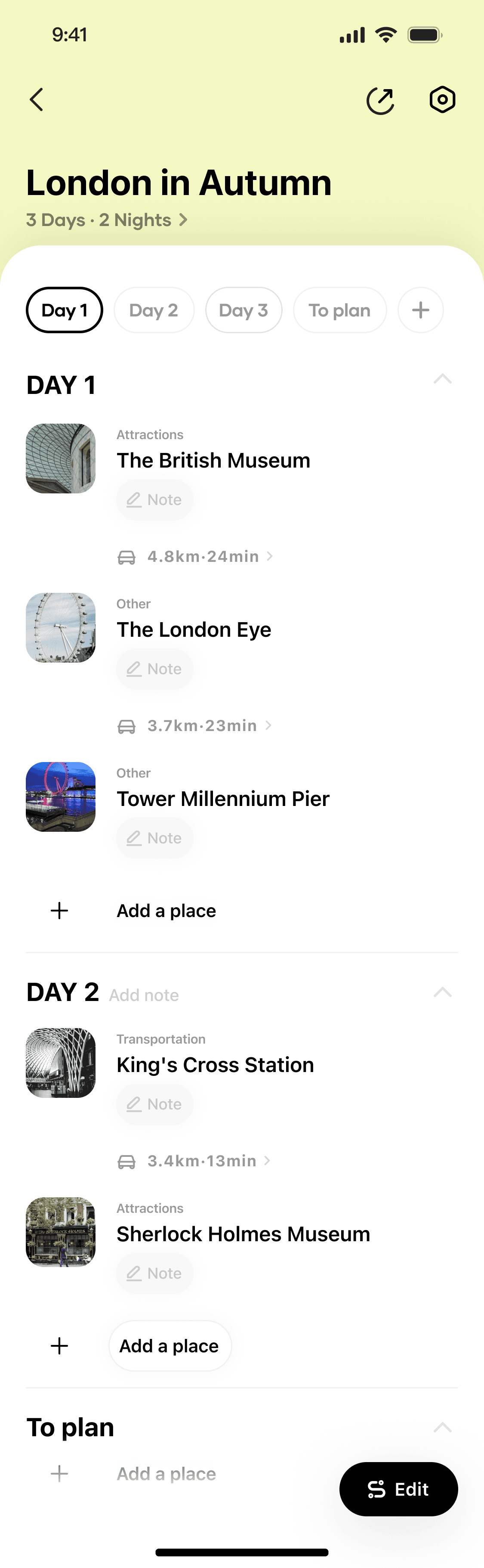Switch to the Day 2 tab

[x=154, y=310]
